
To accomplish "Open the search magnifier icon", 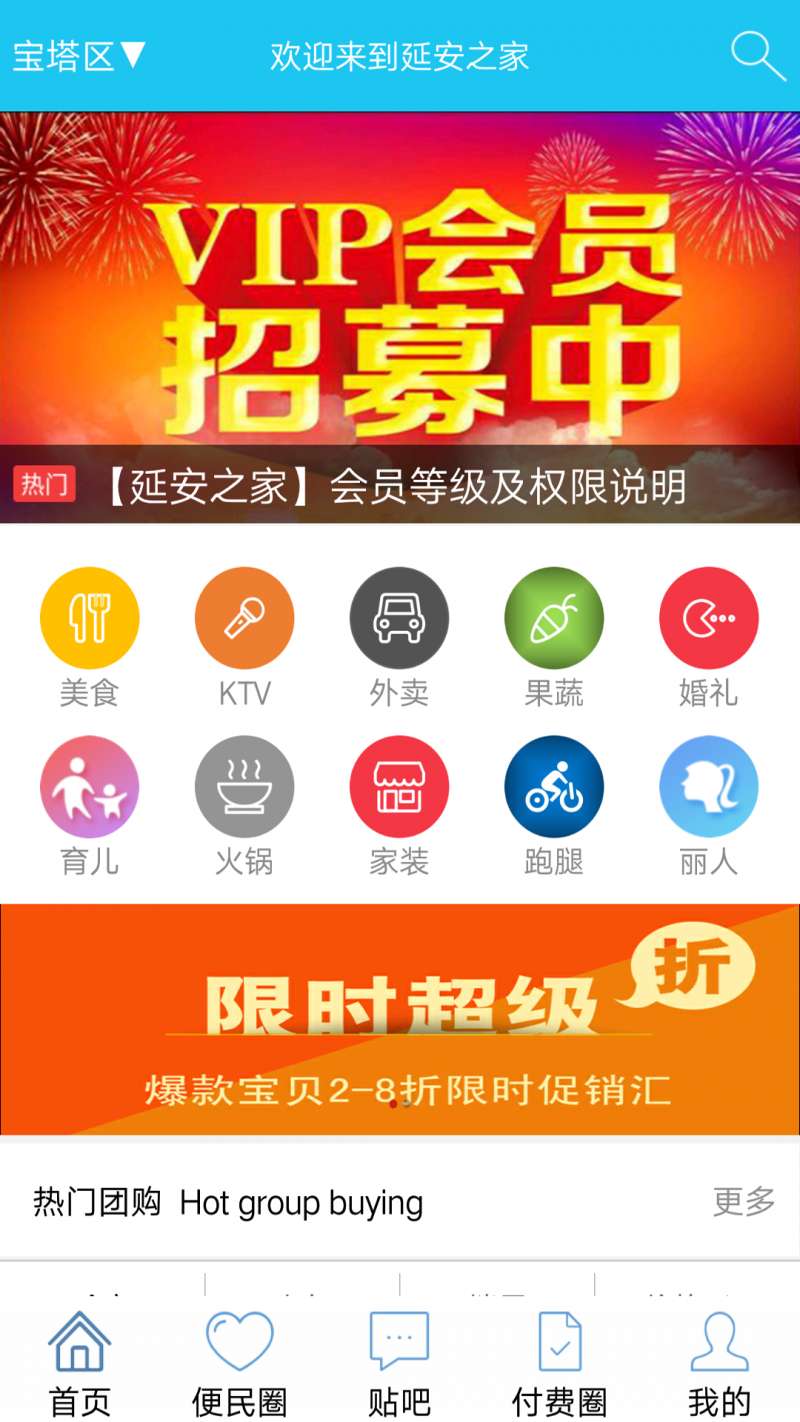I will coord(757,56).
